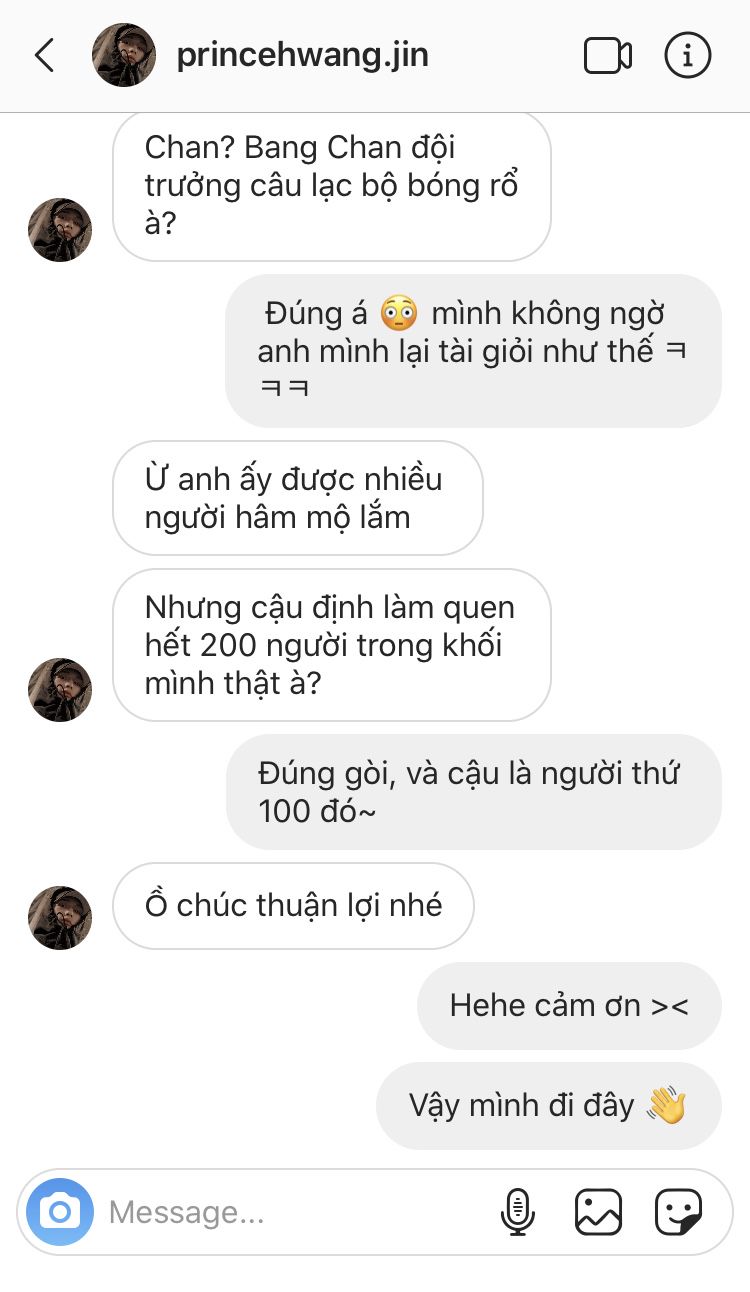The width and height of the screenshot is (750, 1292).
Task: Start a video call with princehwang.jin
Action: coord(607,56)
